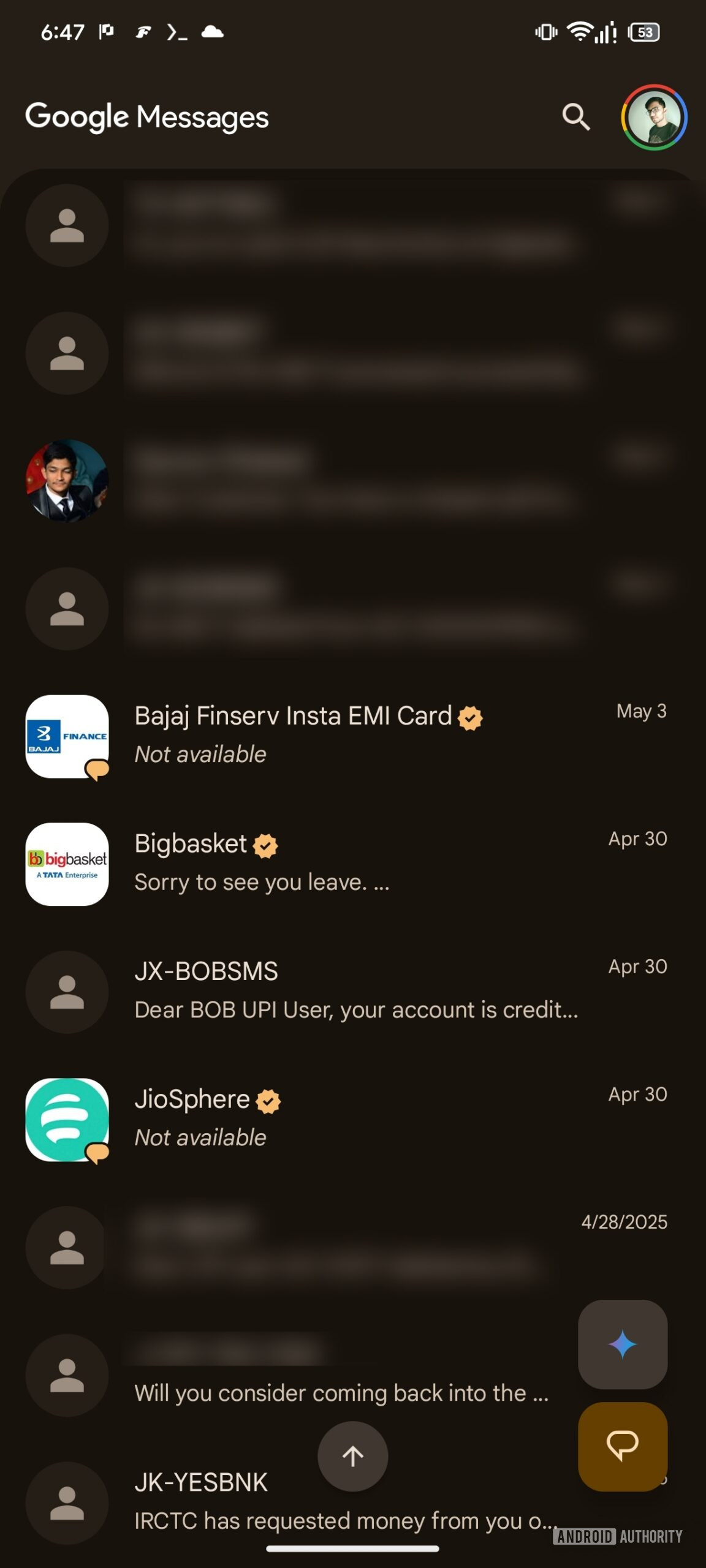Open the Bajaj Finance business logo avatar
The image size is (706, 1568).
[x=67, y=737]
